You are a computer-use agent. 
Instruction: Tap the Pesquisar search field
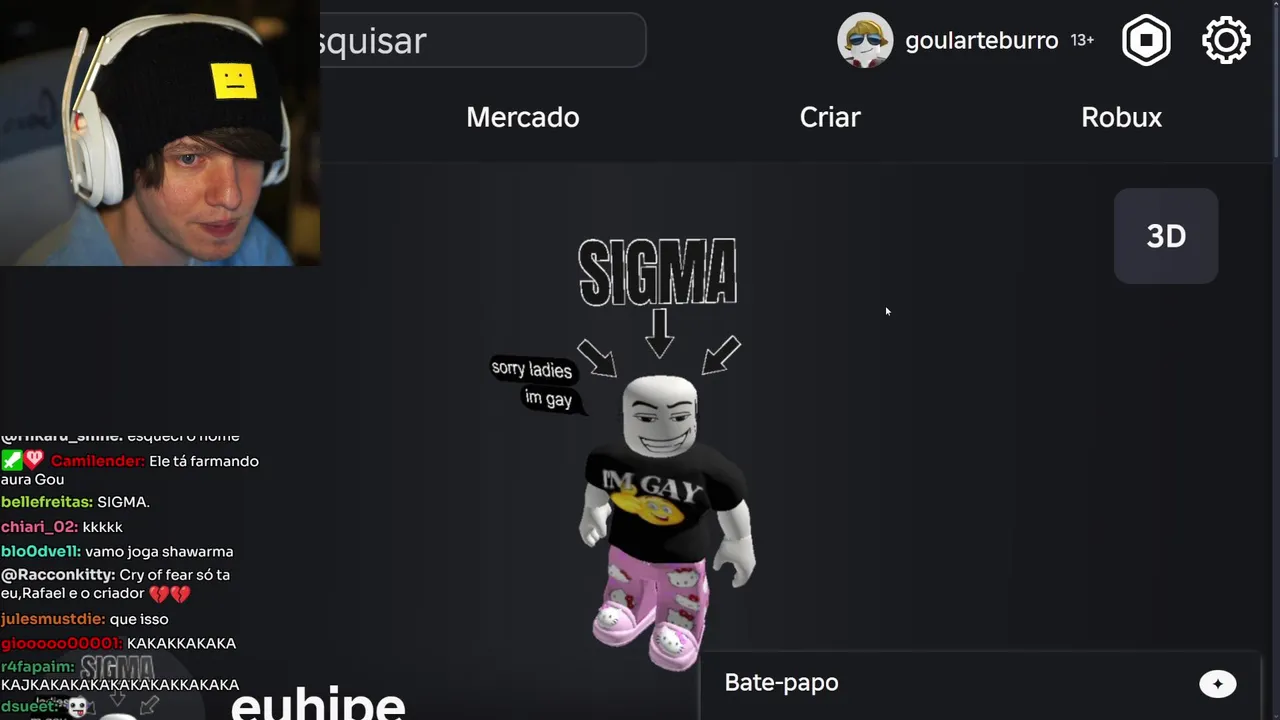tap(480, 41)
